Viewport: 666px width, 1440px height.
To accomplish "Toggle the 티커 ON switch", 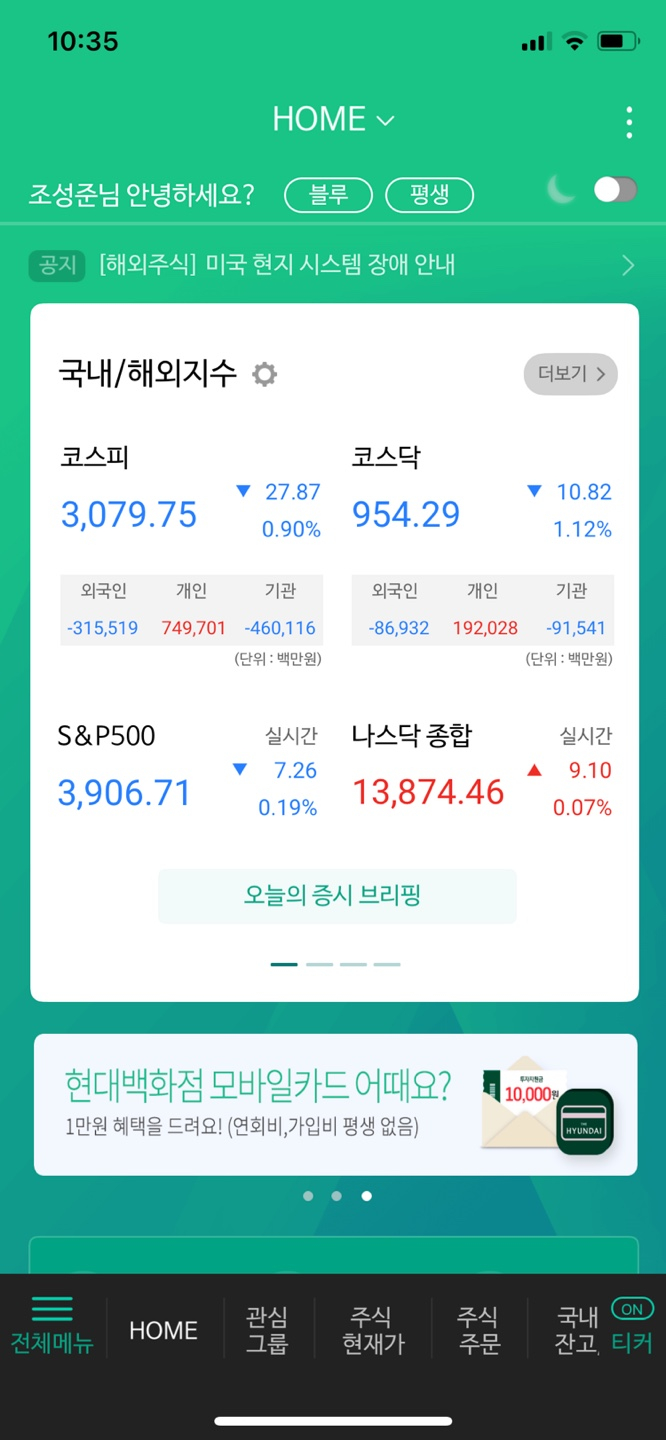I will 631,1310.
